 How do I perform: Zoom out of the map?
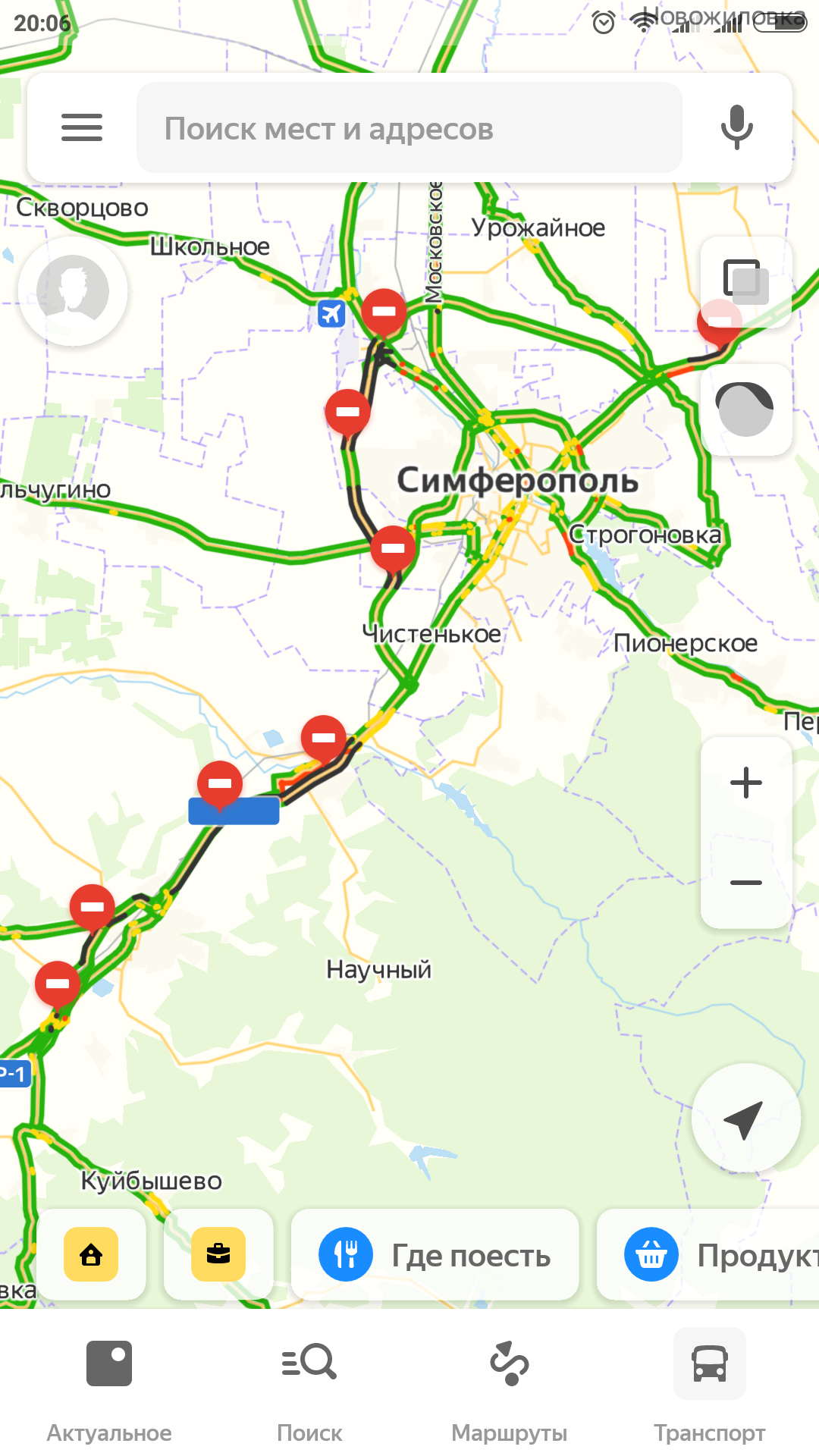pyautogui.click(x=746, y=882)
